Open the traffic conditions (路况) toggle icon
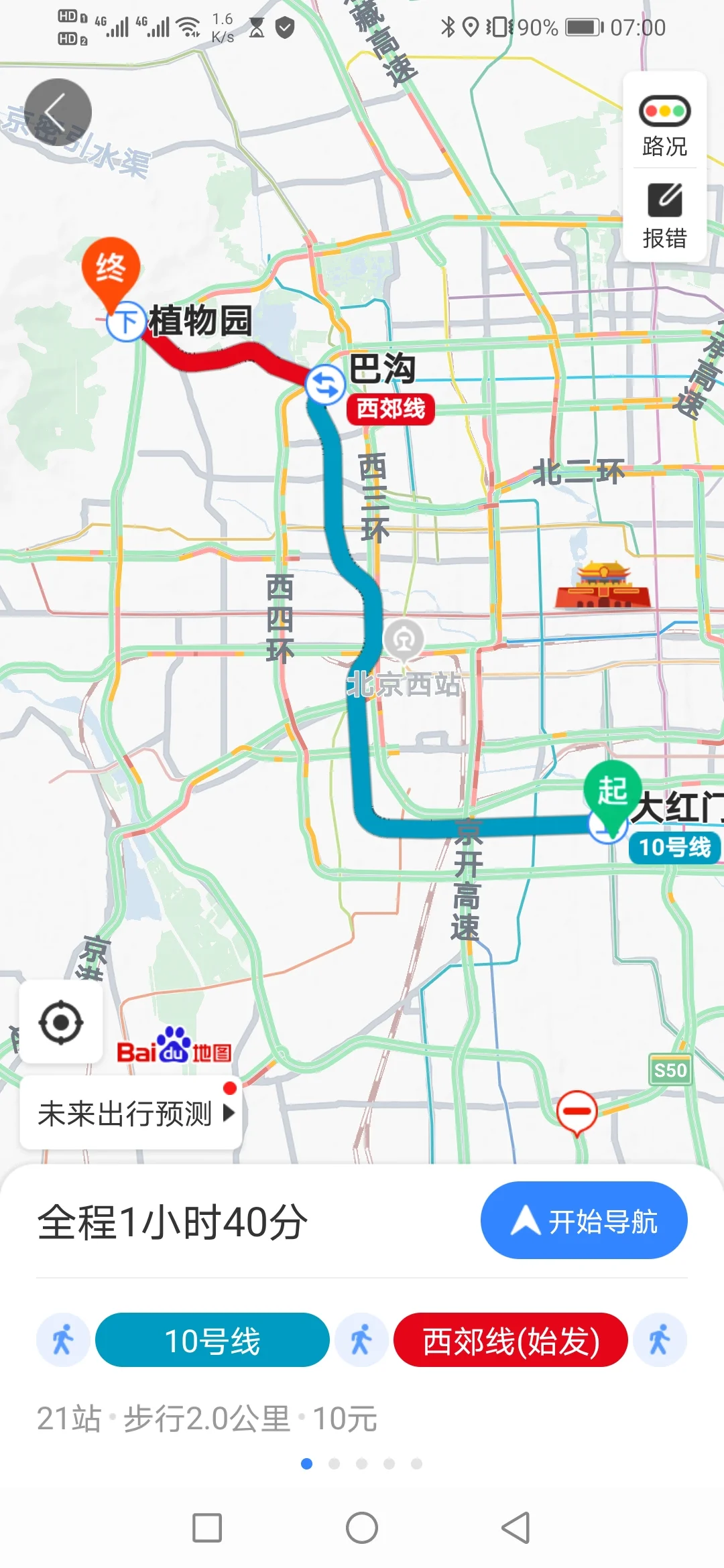This screenshot has height=1568, width=724. coord(664,110)
